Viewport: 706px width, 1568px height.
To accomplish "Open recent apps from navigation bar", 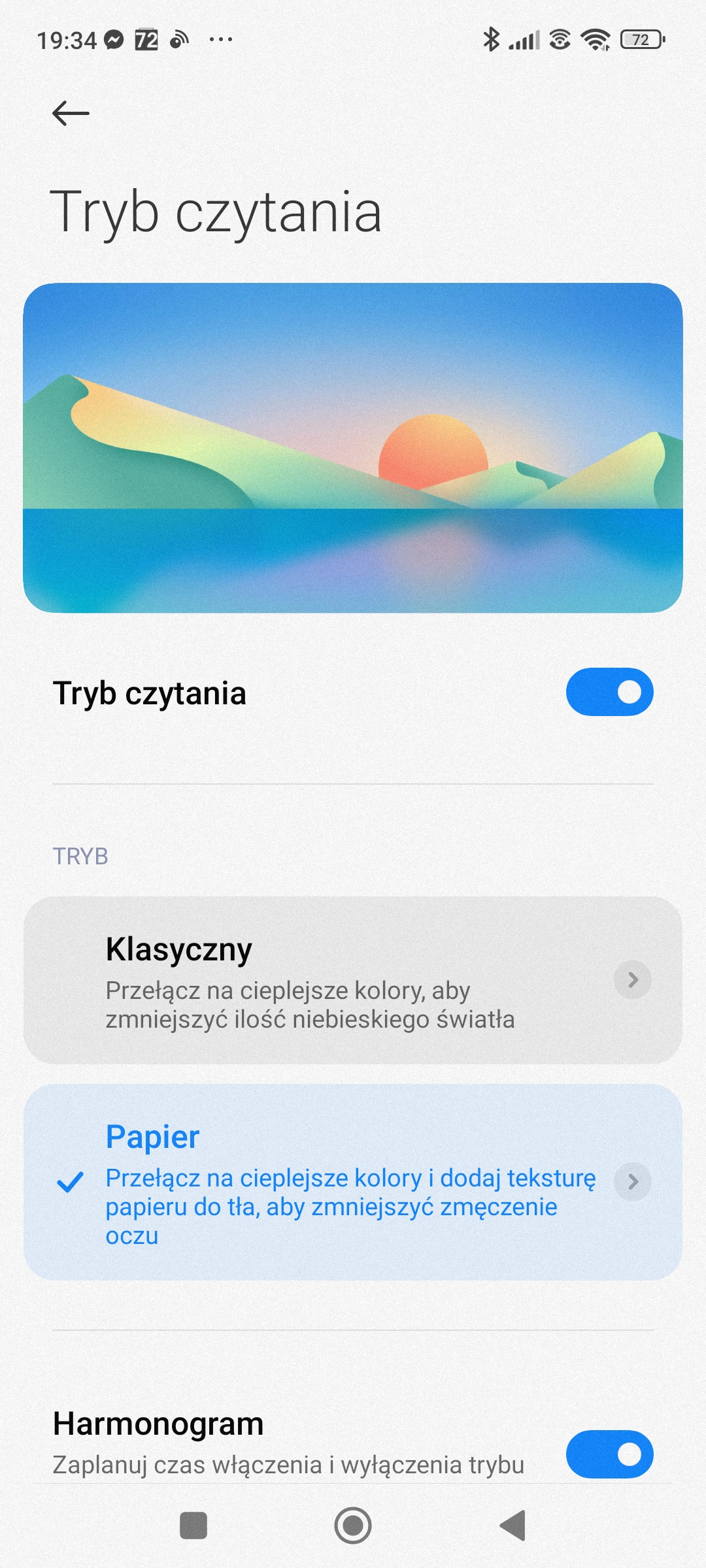I will pos(193,1526).
